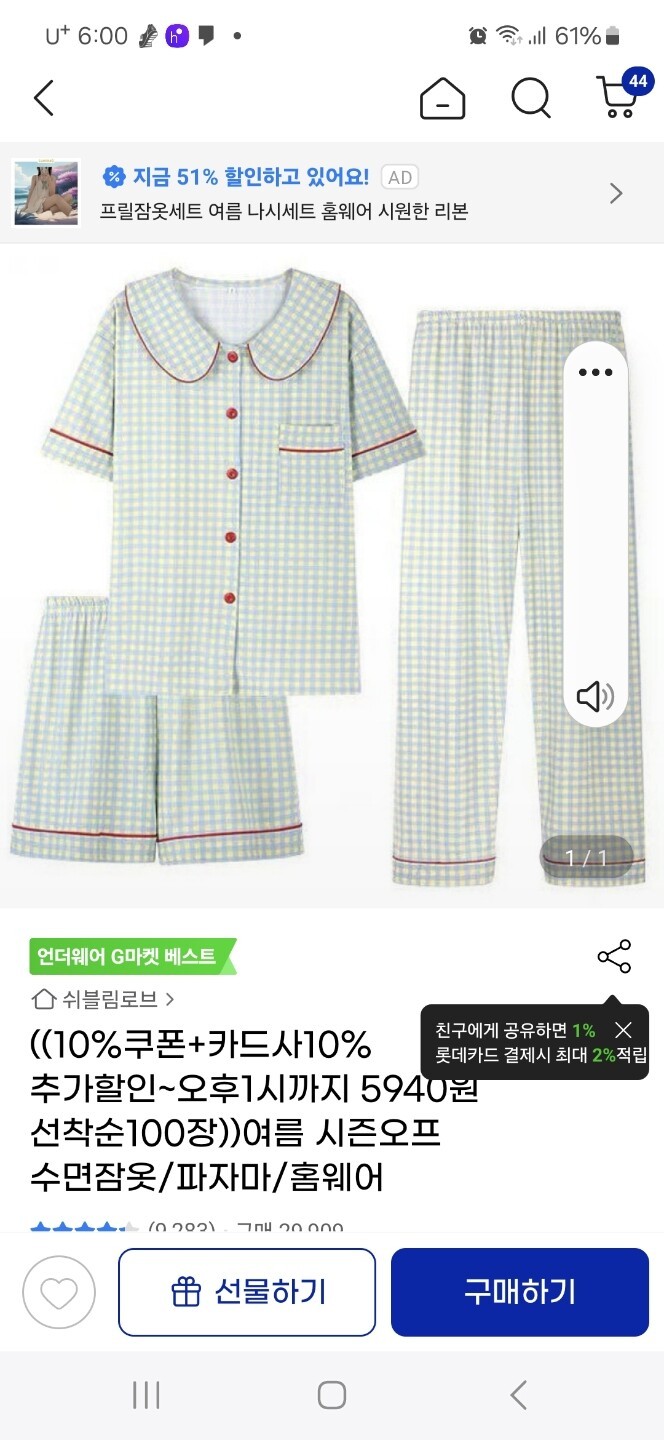Screen dimensions: 664x1440
Task: Visit the 쉬블림로브 store page
Action: (x=104, y=998)
